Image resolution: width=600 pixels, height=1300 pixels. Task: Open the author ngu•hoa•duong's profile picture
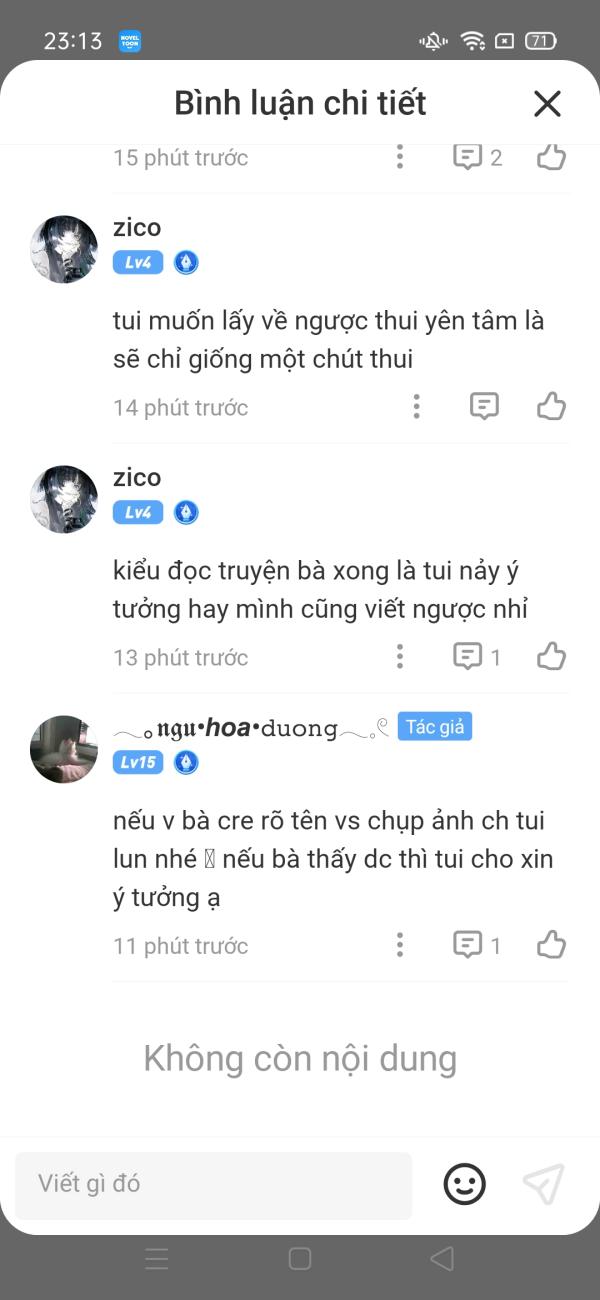(64, 749)
